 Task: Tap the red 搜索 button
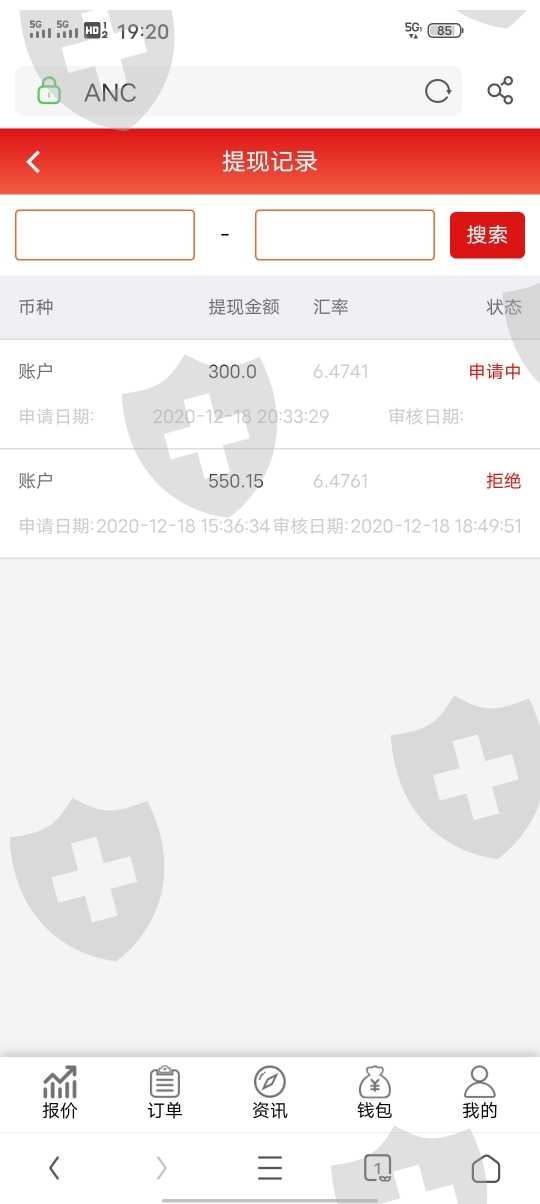(487, 235)
